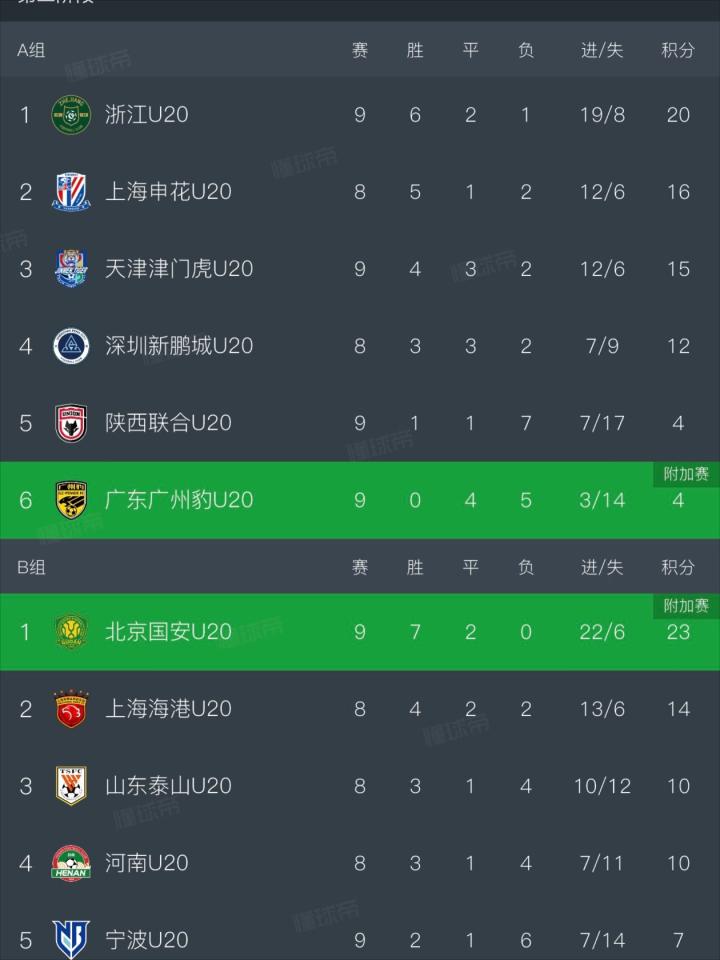
Task: Select the 深圳新鹏城U20 row
Action: (360, 346)
